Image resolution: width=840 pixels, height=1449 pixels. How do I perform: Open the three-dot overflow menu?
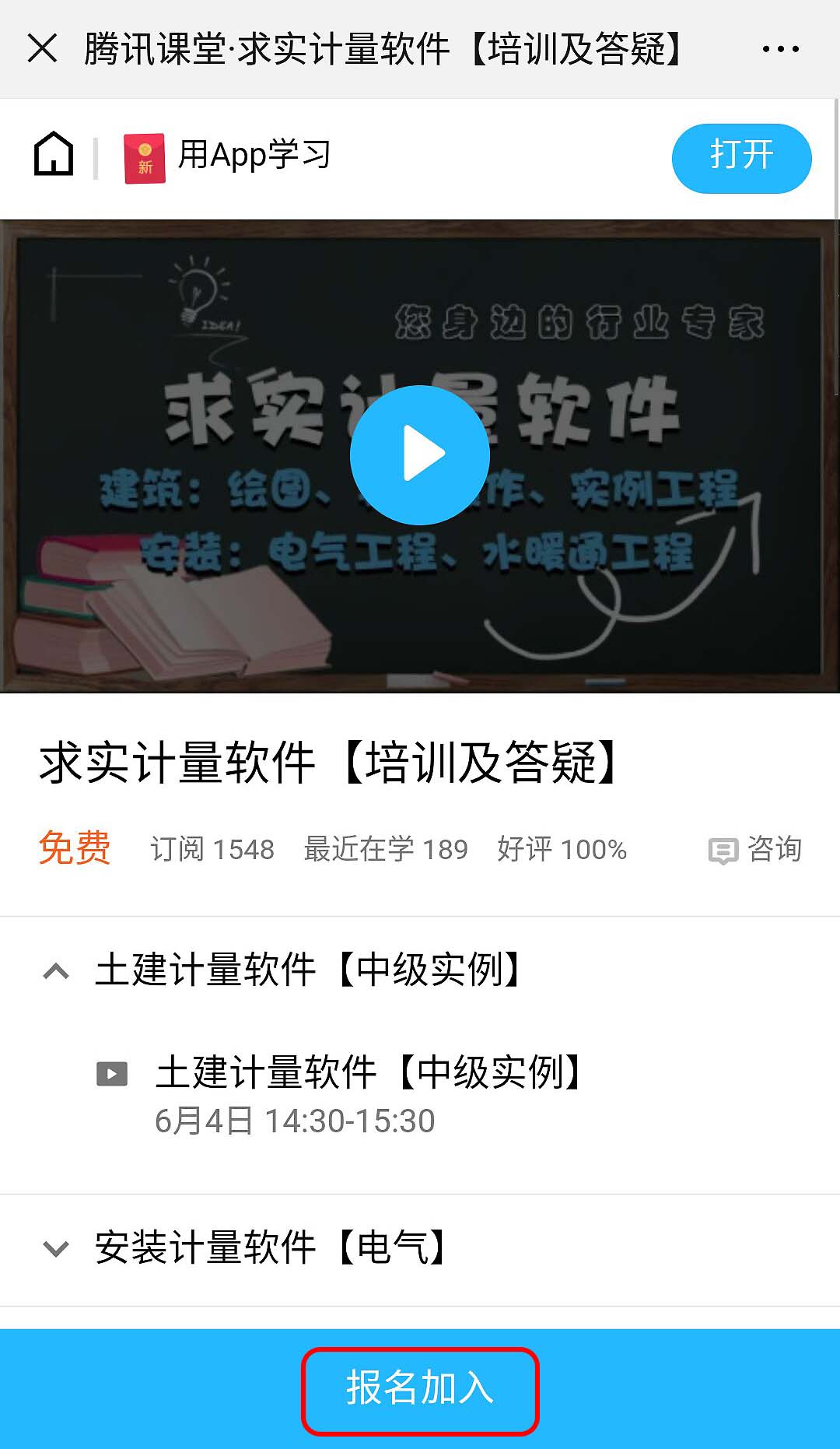tap(780, 49)
